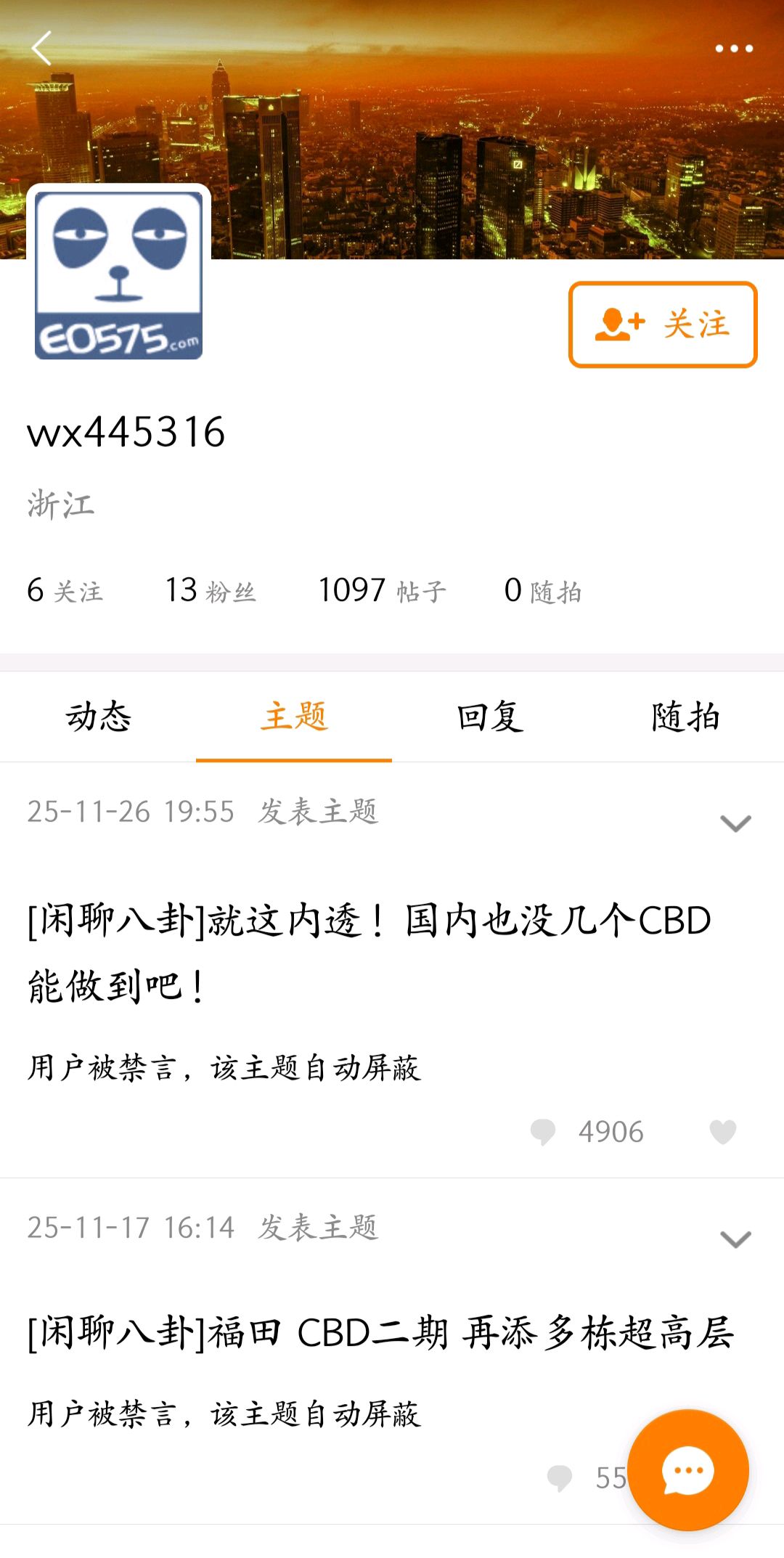Image resolution: width=784 pixels, height=1558 pixels.
Task: Follow user wx445316 with 关注 button
Action: [x=663, y=325]
